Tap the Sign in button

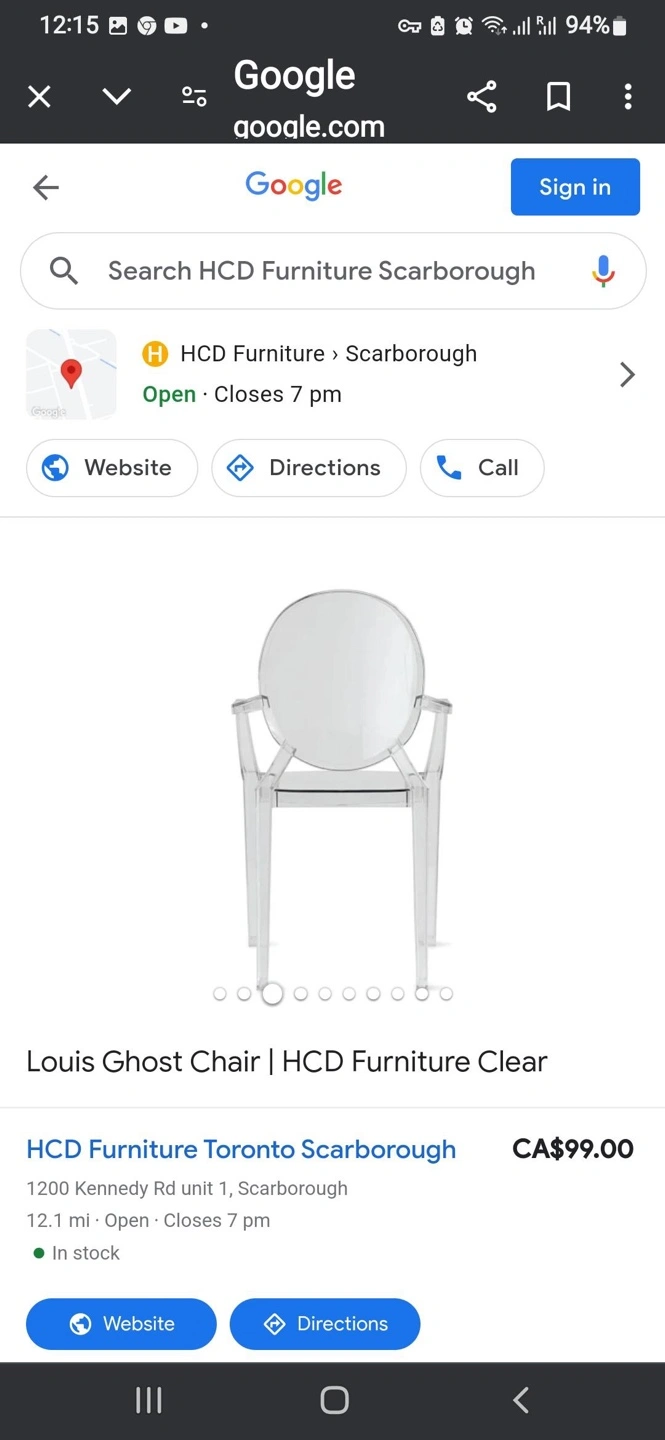(574, 187)
